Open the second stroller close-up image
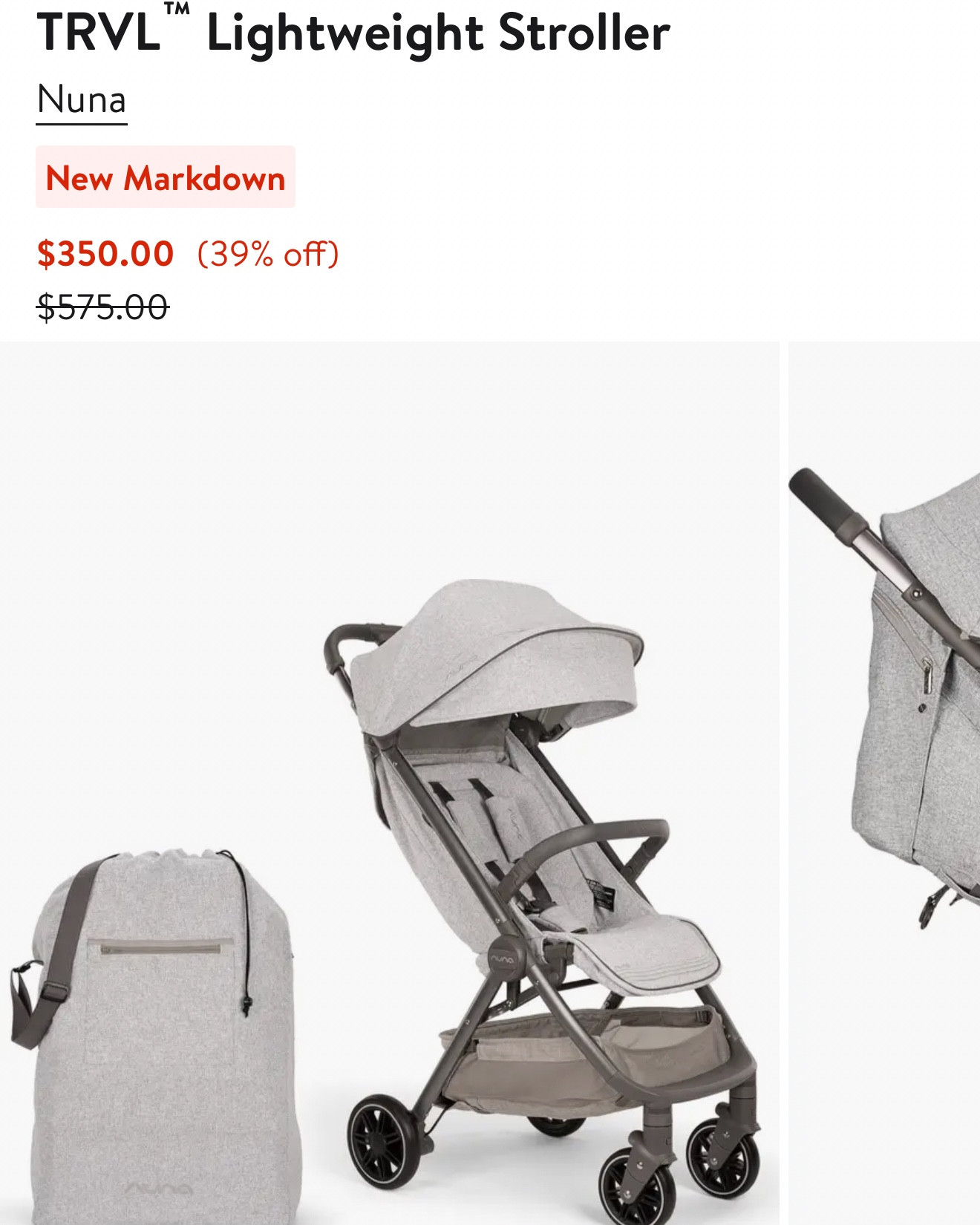The height and width of the screenshot is (1225, 980). pyautogui.click(x=885, y=783)
